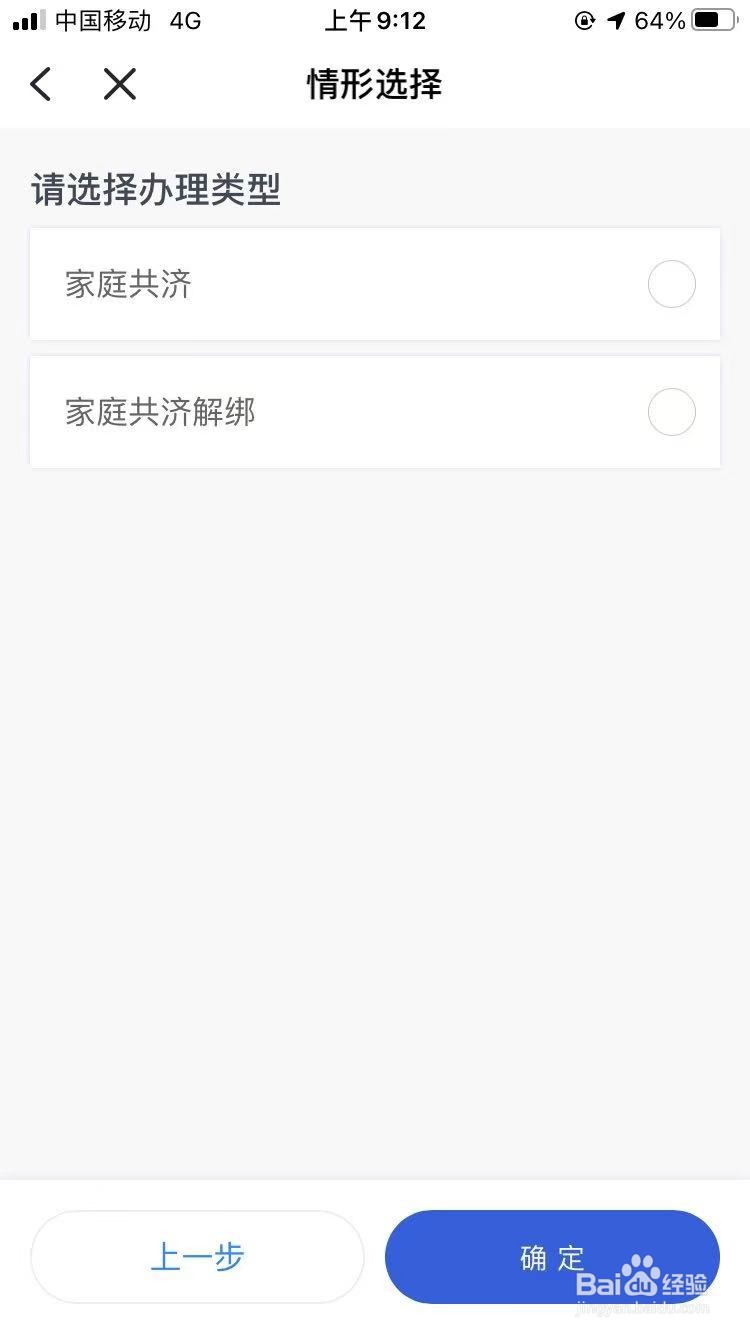The height and width of the screenshot is (1334, 750).
Task: Tap the 请选择办理类型 heading
Action: [155, 190]
